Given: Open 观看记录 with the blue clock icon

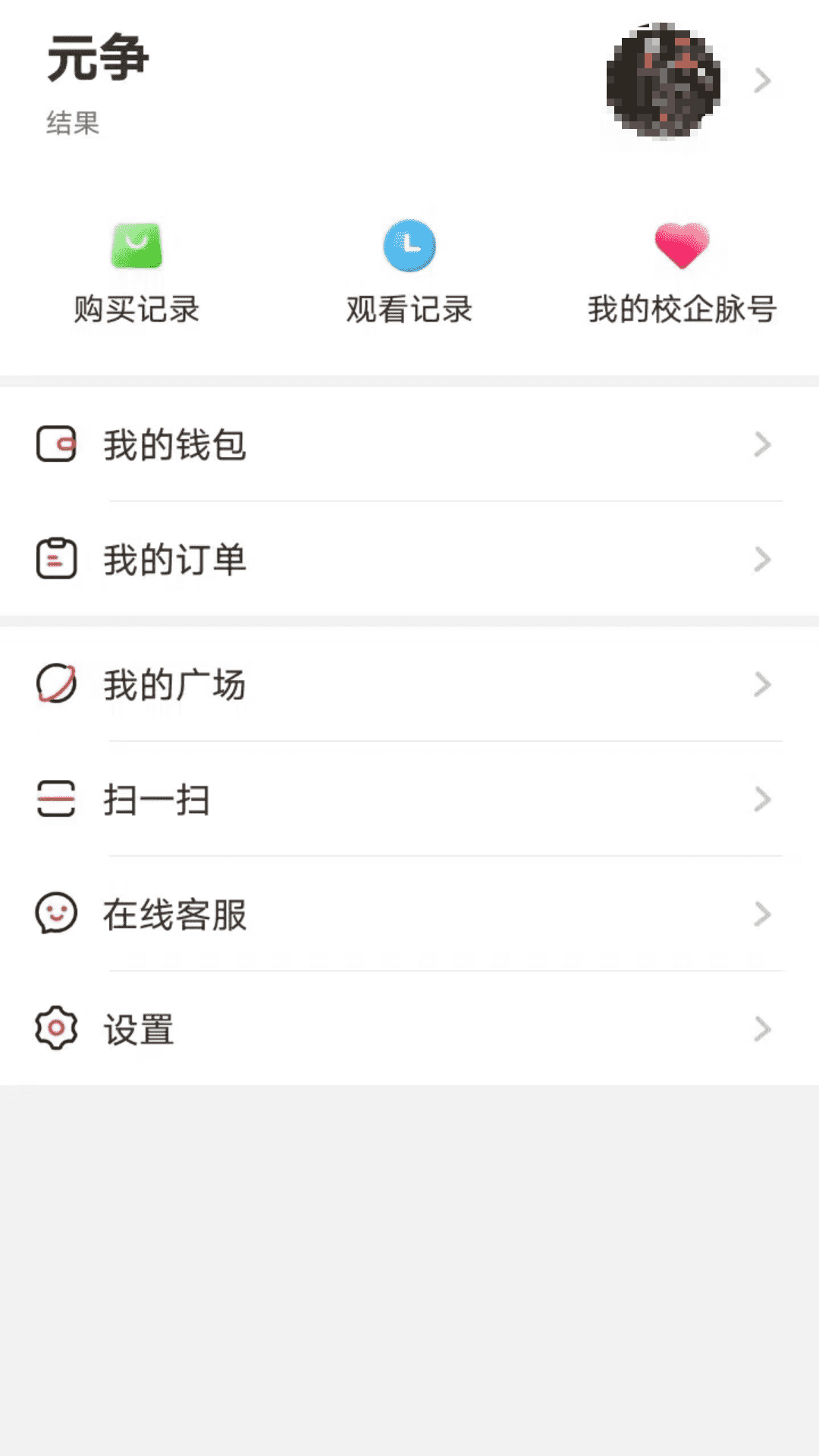Looking at the screenshot, I should (x=409, y=246).
